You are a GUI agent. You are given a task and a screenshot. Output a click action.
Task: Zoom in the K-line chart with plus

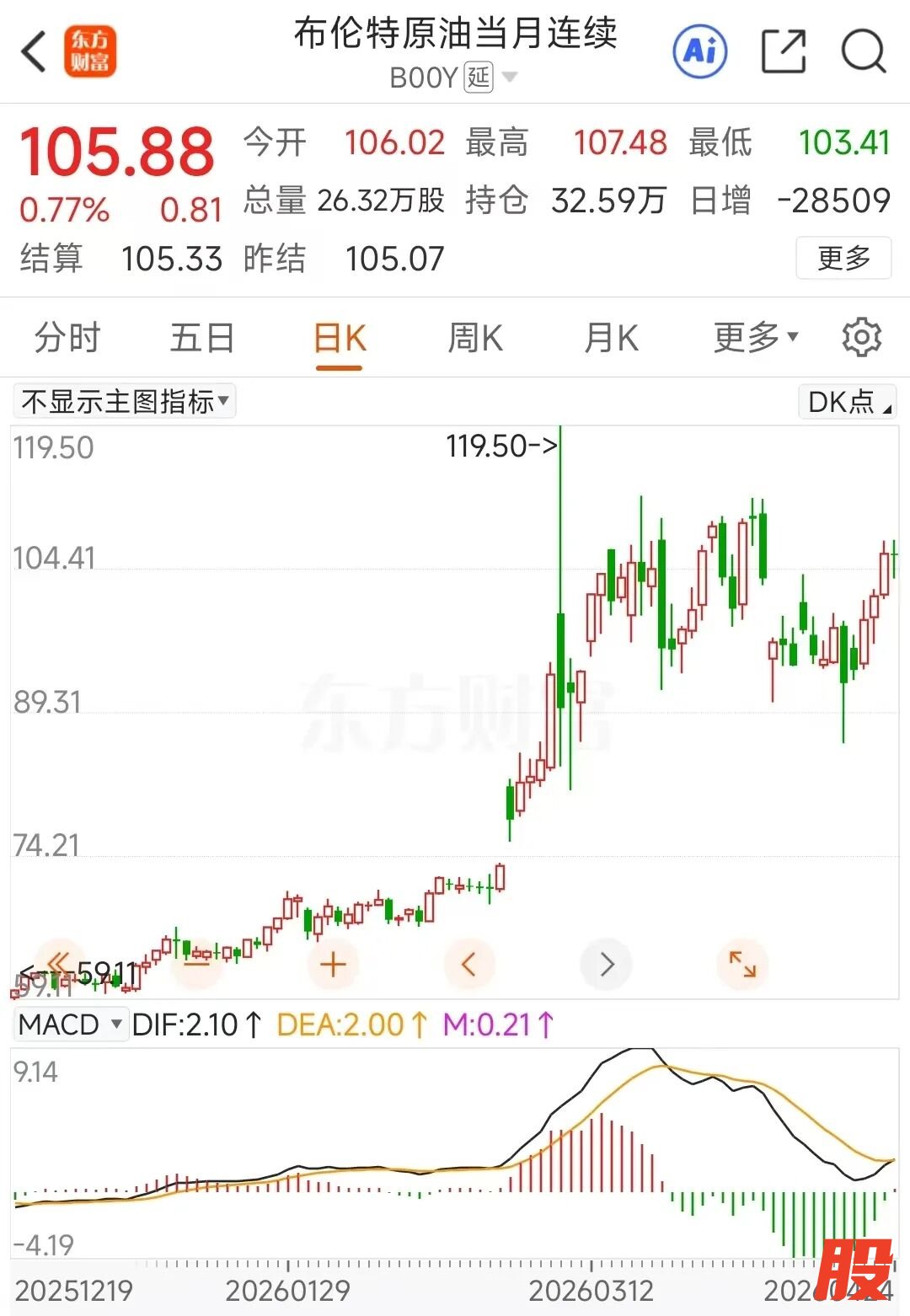pyautogui.click(x=334, y=964)
